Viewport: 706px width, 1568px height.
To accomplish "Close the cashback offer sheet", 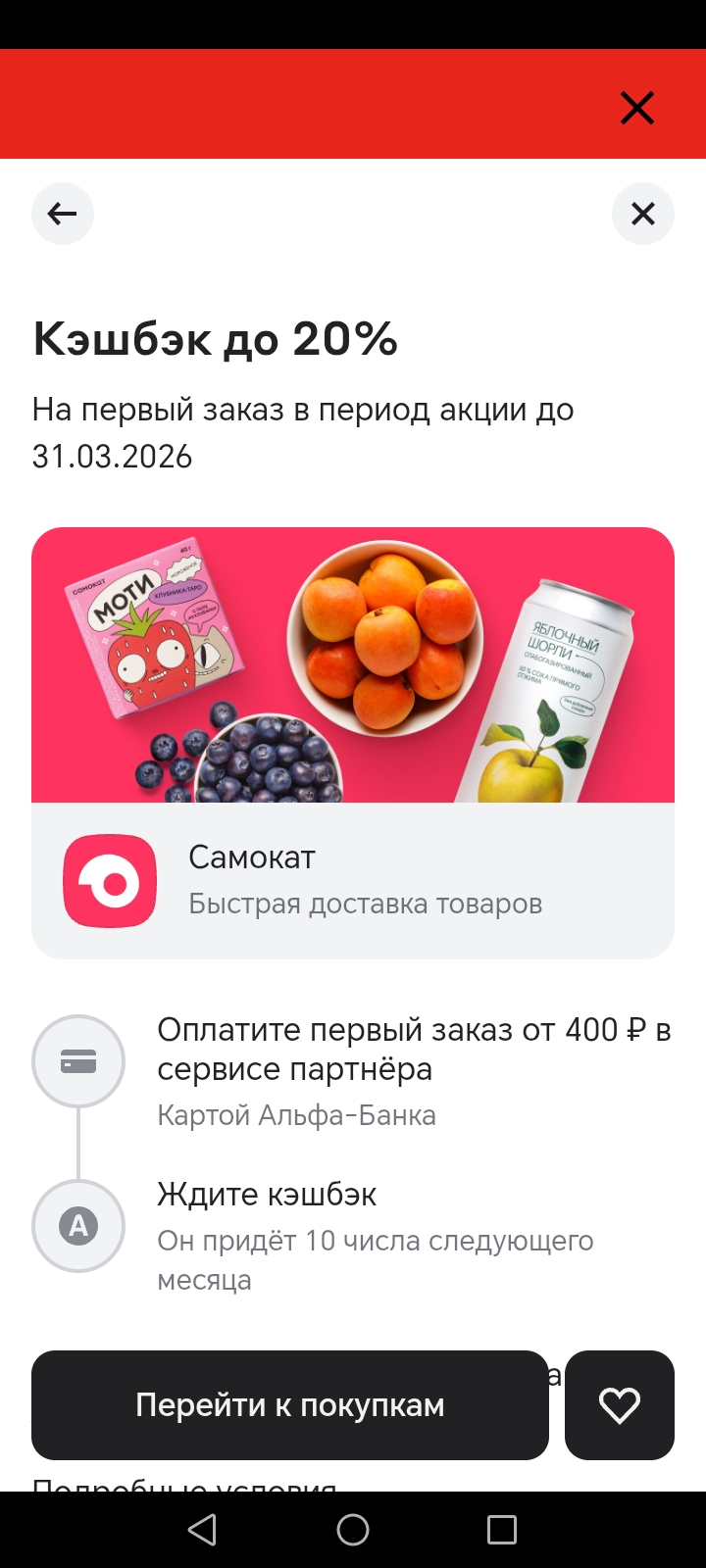I will point(643,214).
